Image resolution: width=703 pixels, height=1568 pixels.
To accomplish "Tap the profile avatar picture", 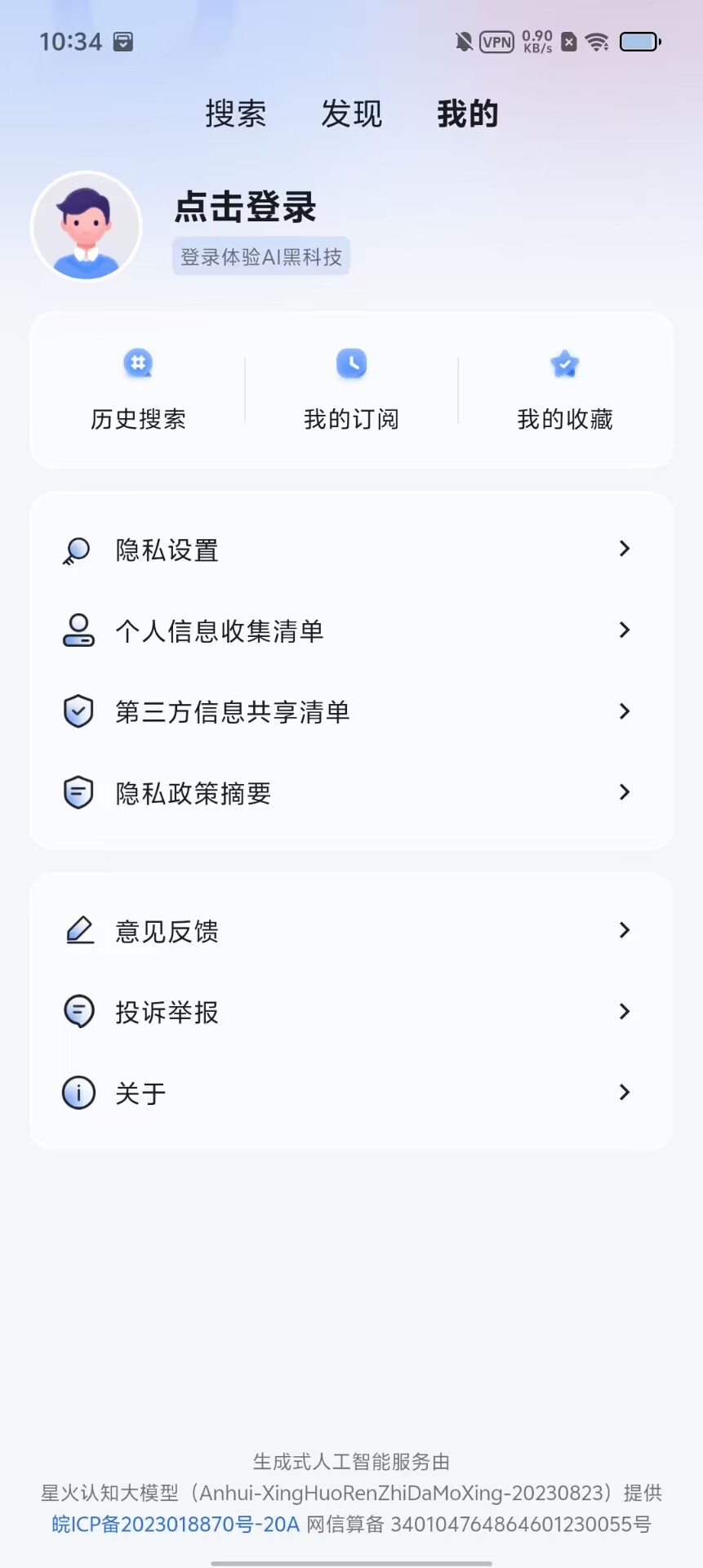I will [x=86, y=226].
